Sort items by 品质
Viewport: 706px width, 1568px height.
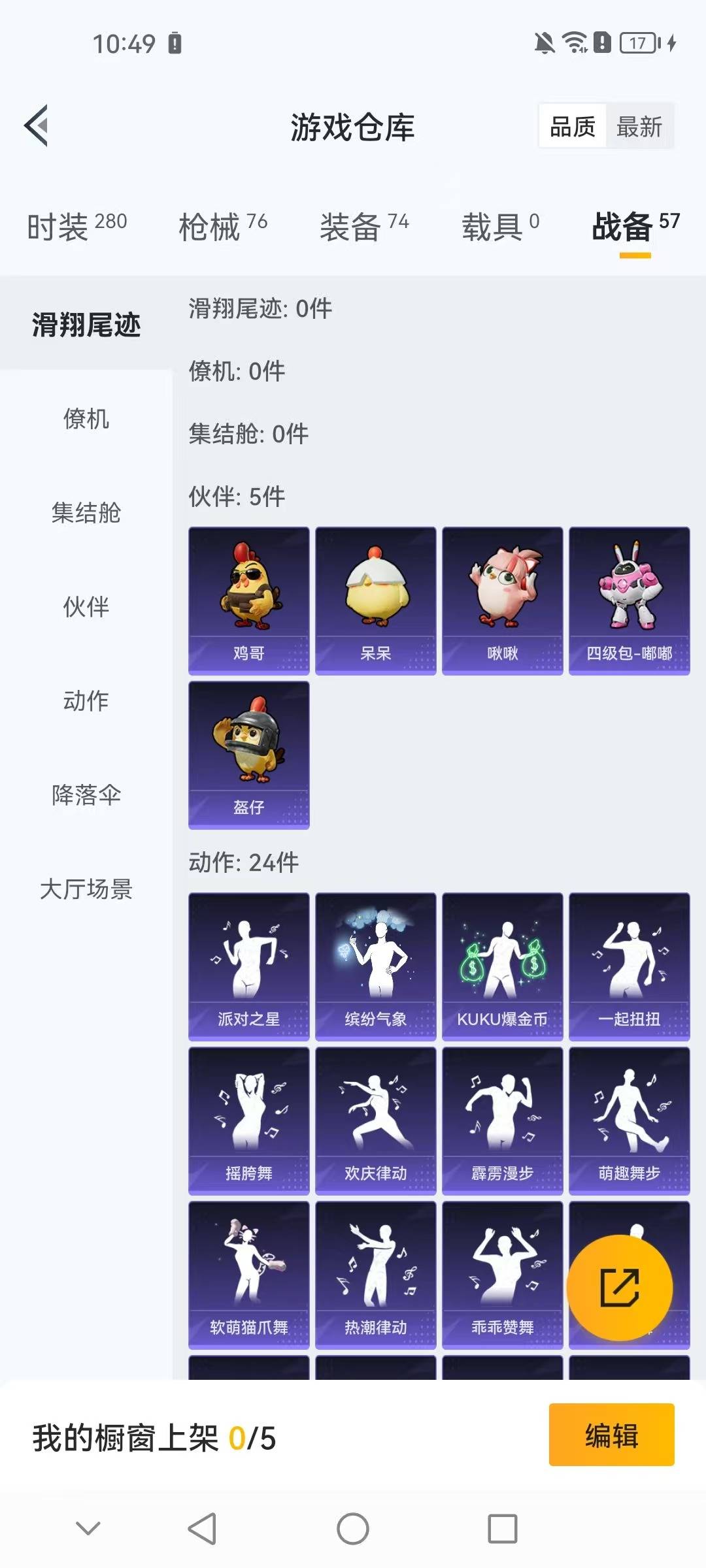(573, 126)
